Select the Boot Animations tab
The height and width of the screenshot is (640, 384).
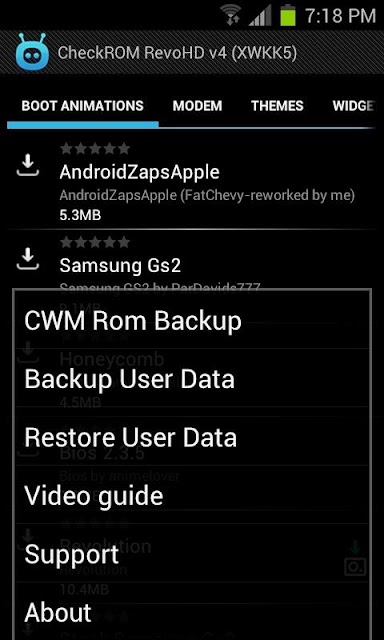point(82,106)
